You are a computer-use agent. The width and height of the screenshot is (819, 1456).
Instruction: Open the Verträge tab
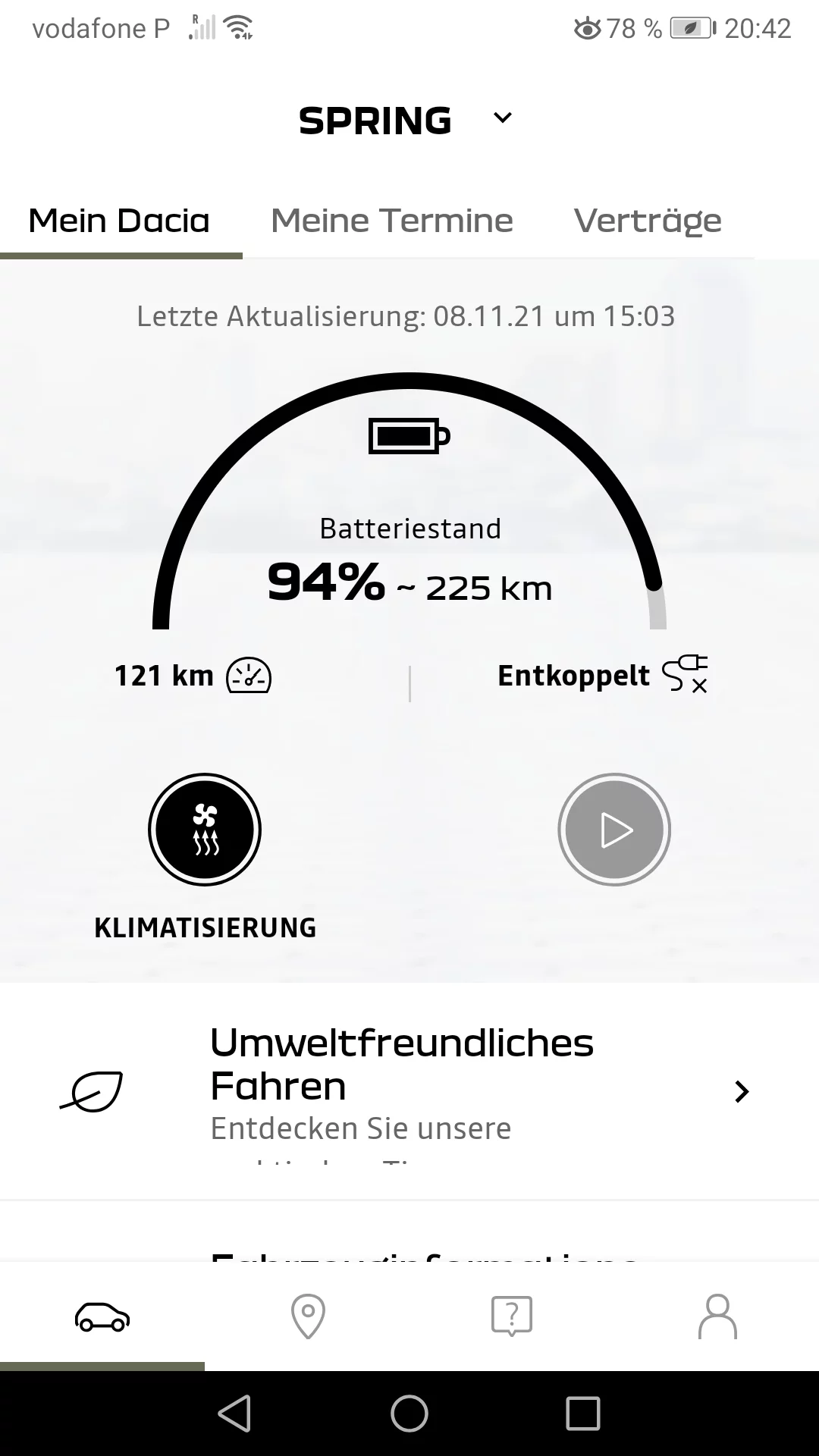coord(648,221)
